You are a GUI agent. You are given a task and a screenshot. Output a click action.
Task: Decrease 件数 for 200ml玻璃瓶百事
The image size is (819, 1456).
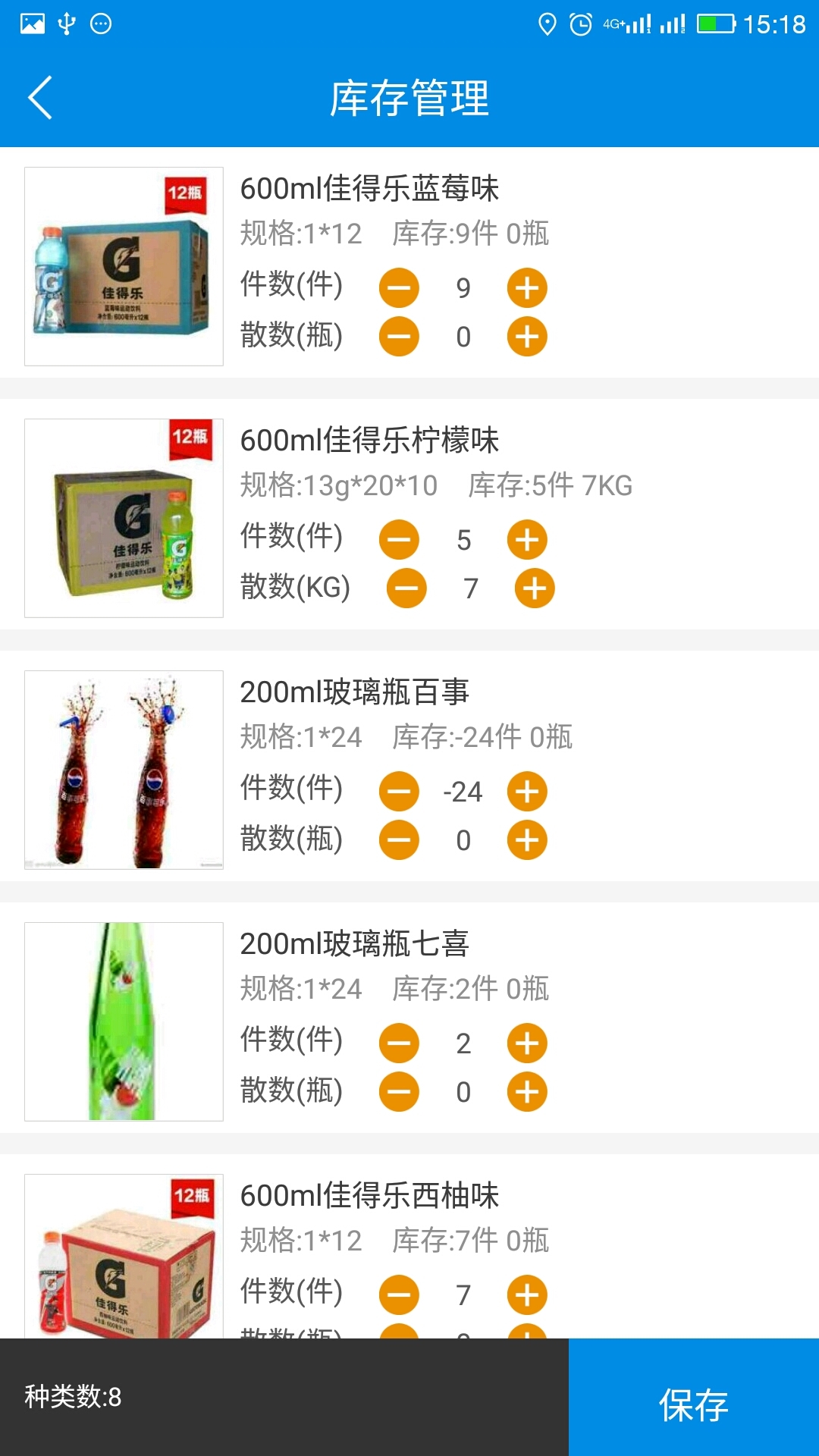click(x=399, y=792)
